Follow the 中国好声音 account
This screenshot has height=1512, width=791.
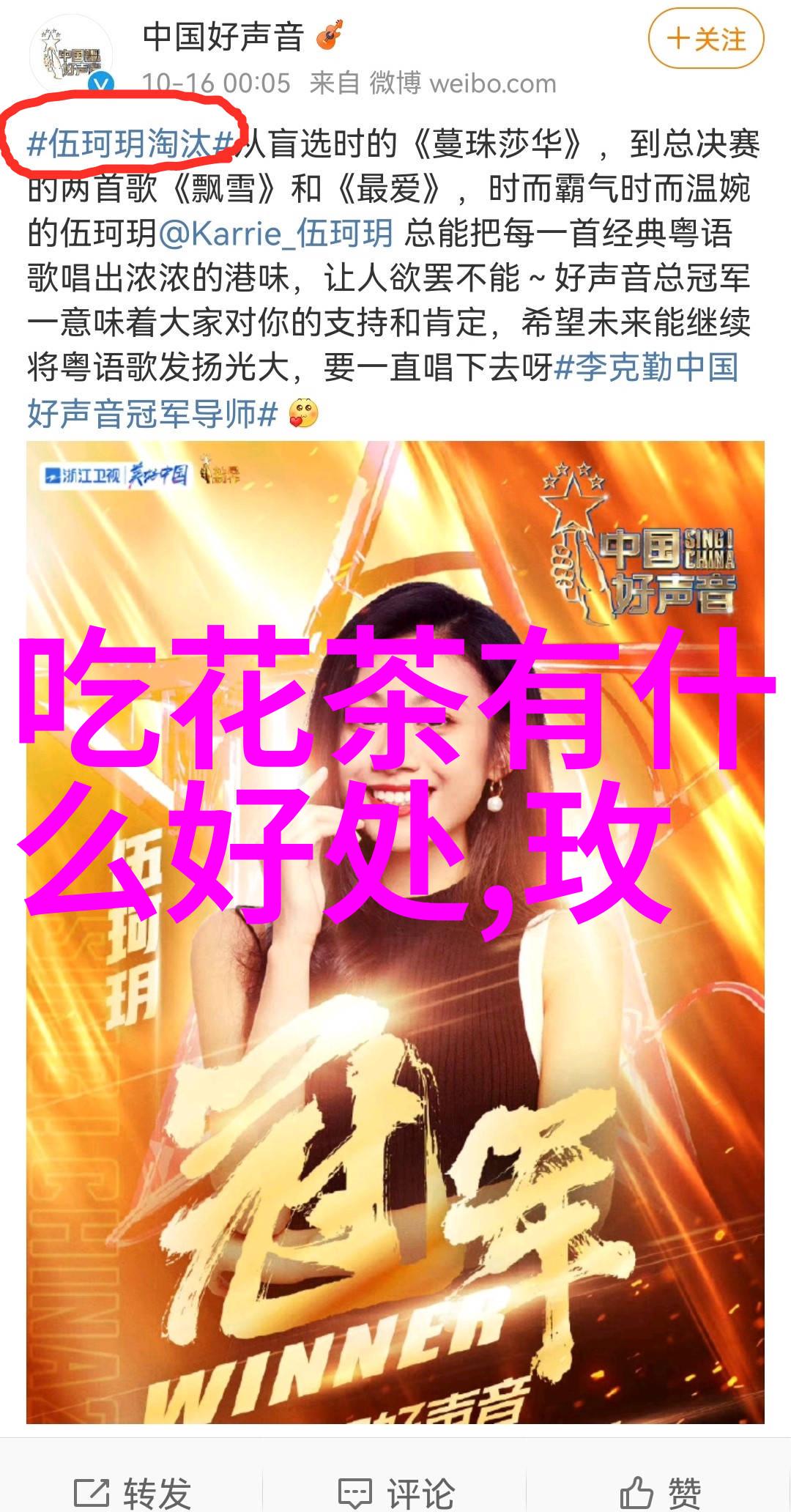706,40
